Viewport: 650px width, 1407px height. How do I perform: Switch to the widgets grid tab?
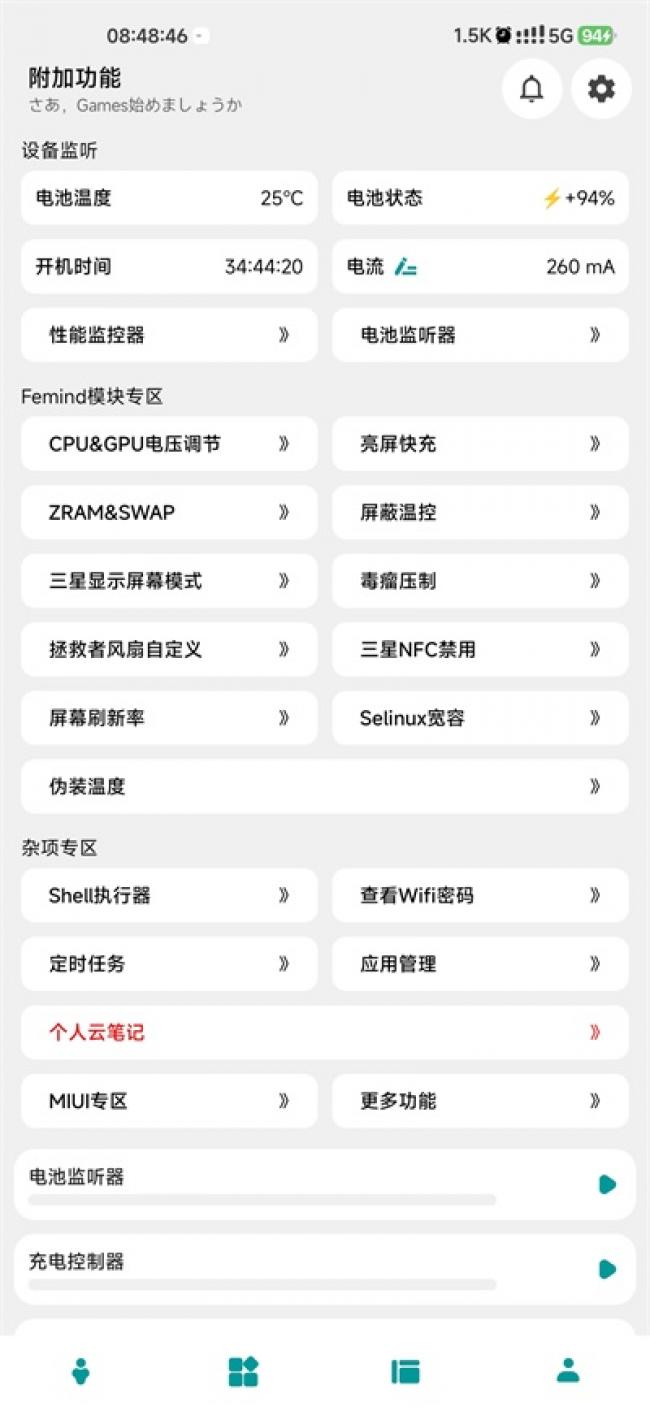pos(243,1371)
